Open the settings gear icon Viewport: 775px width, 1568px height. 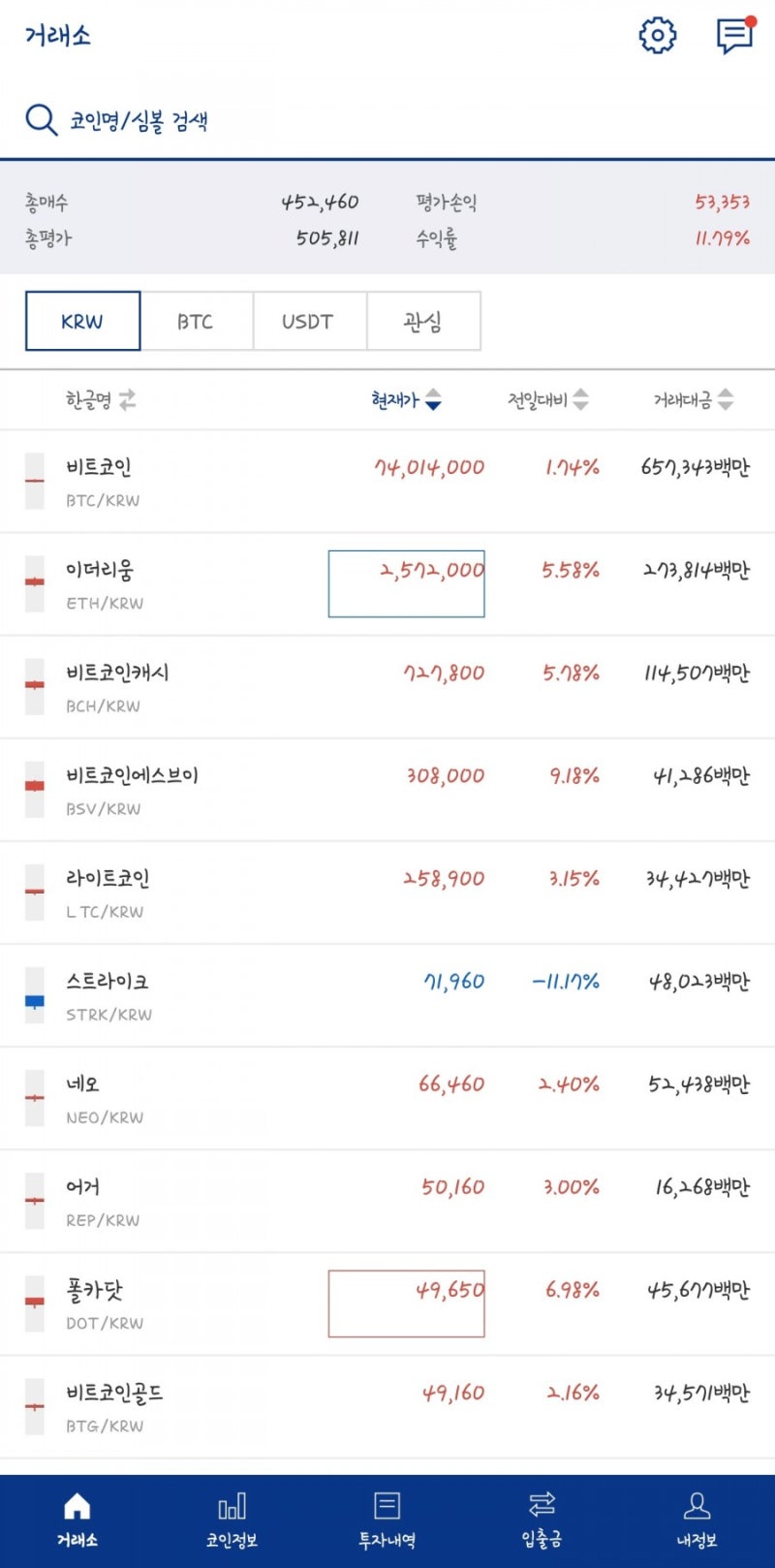pos(657,35)
